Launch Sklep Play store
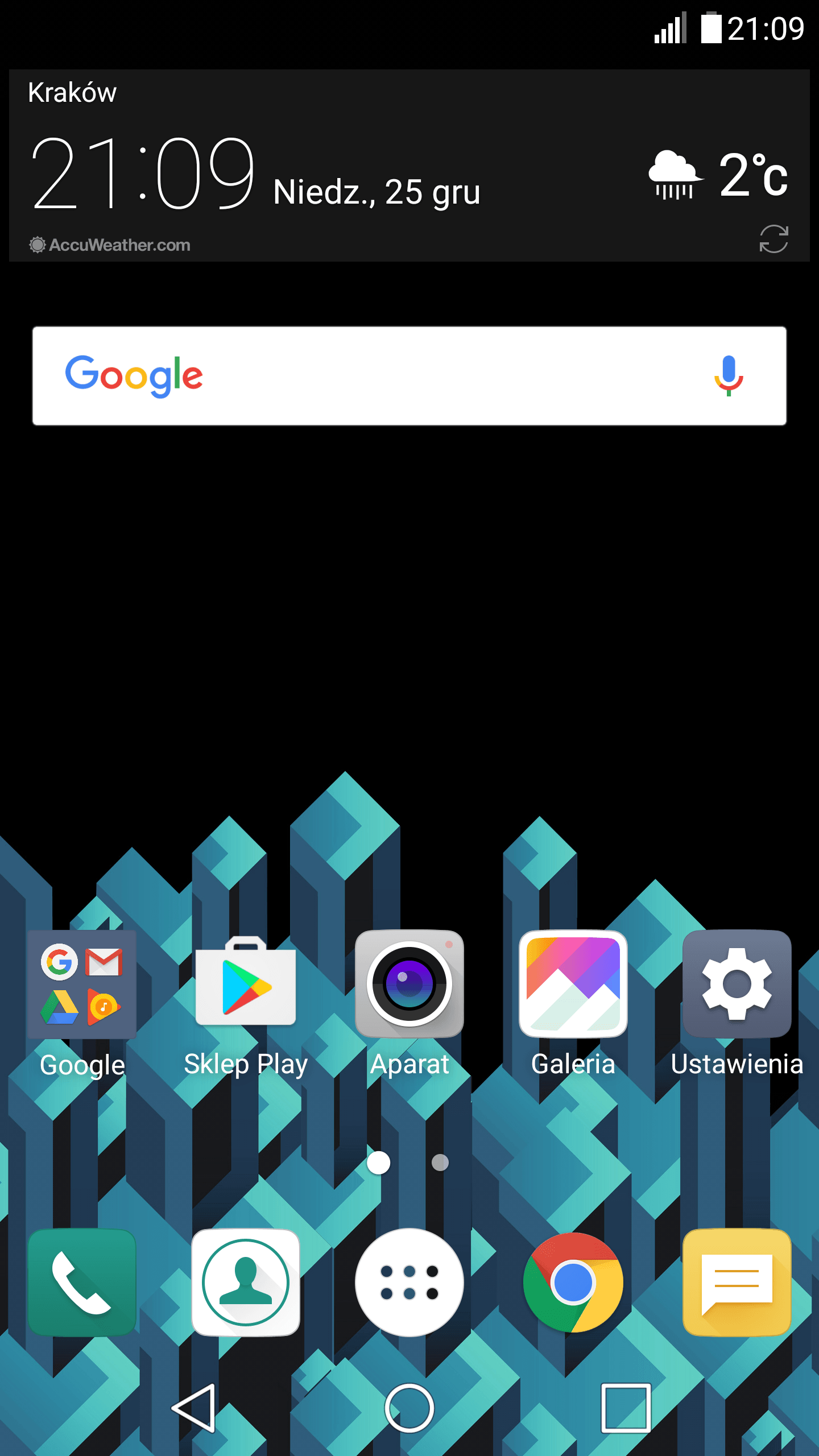This screenshot has height=1456, width=819. [246, 1004]
